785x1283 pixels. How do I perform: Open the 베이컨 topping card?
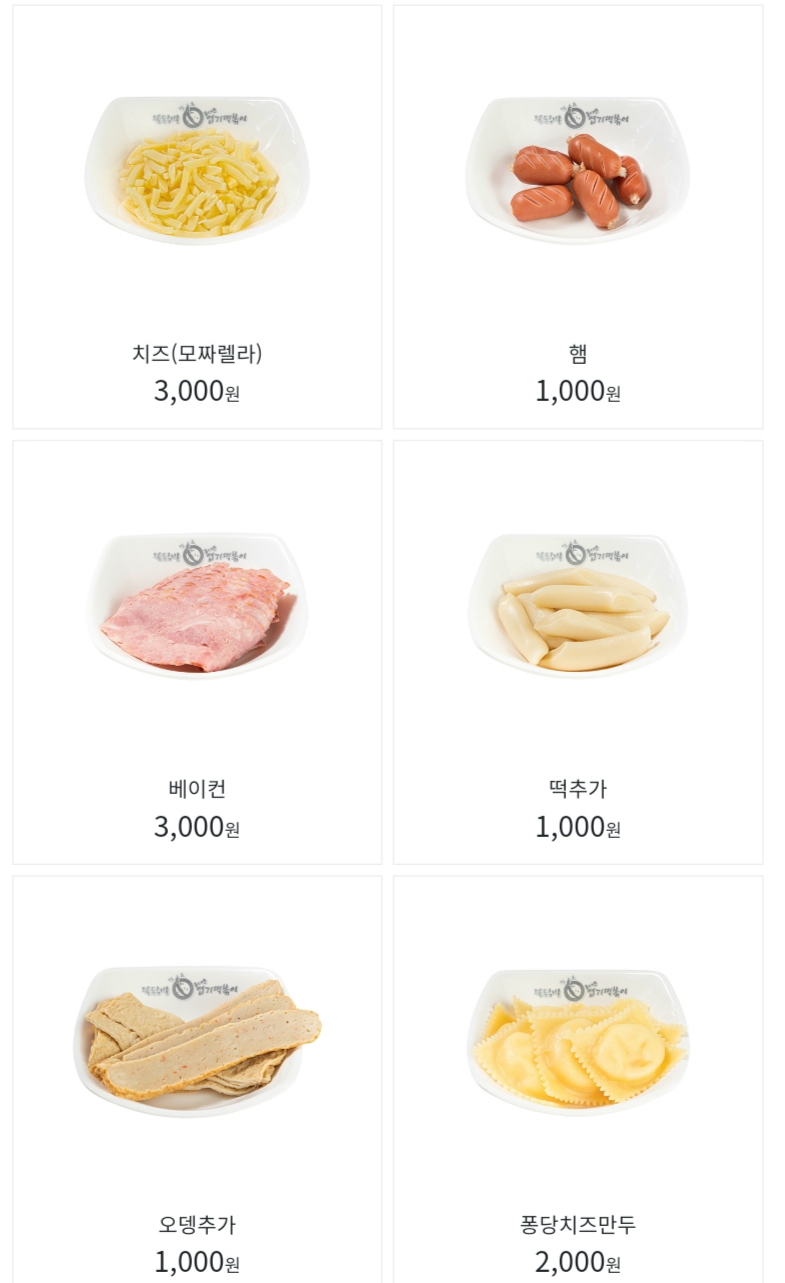click(197, 652)
